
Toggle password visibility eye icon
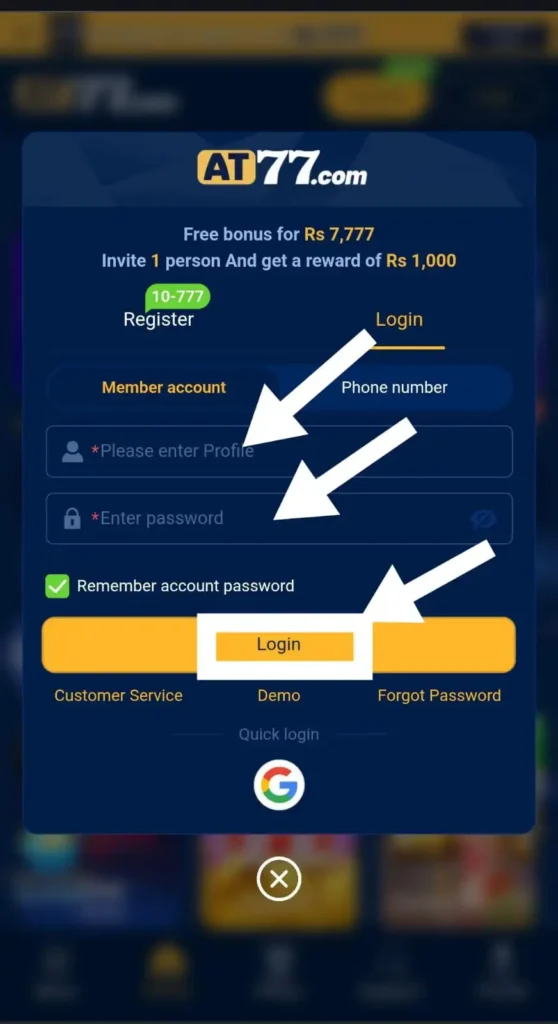point(483,519)
